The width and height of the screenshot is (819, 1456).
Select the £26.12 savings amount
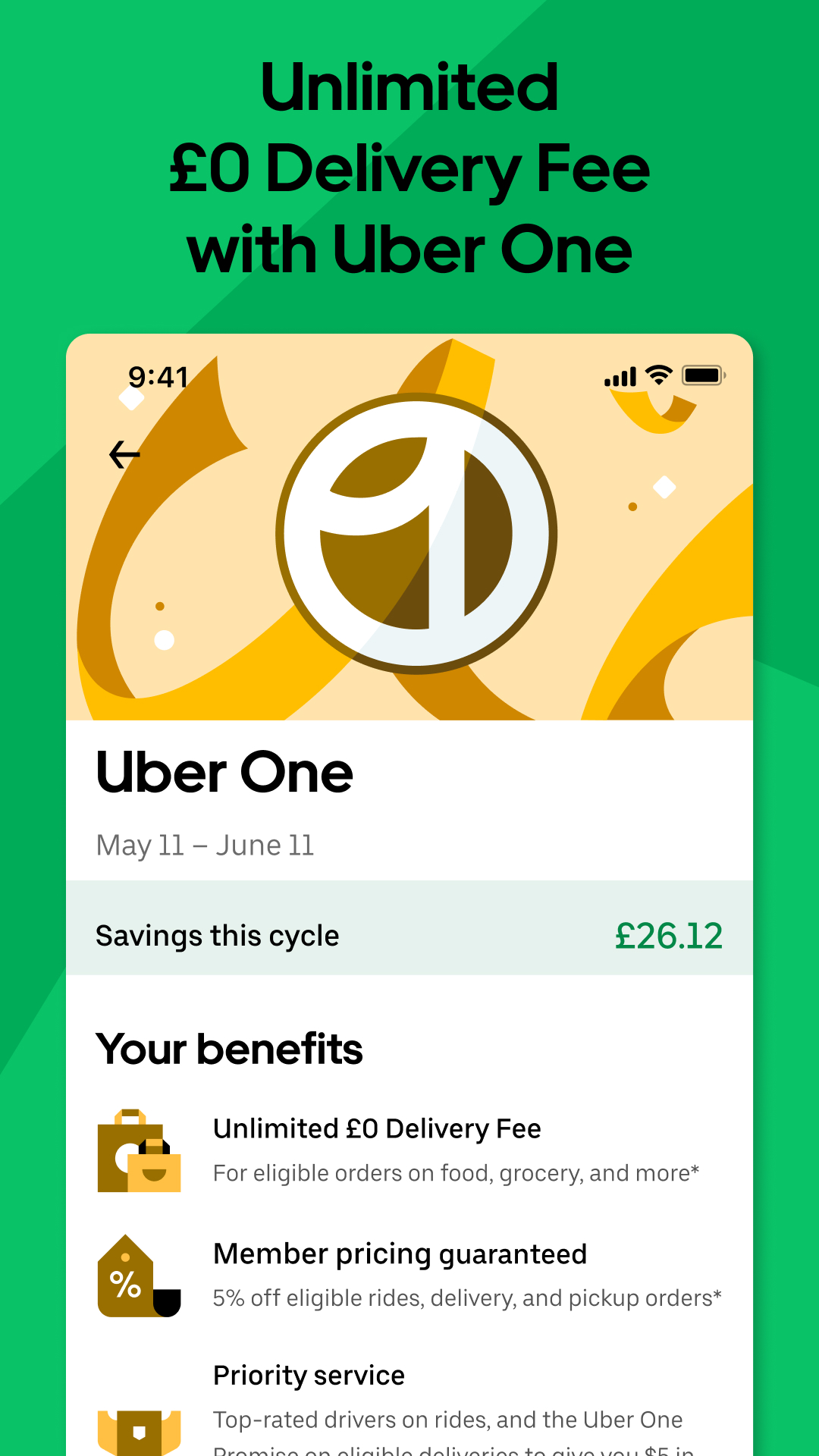670,935
